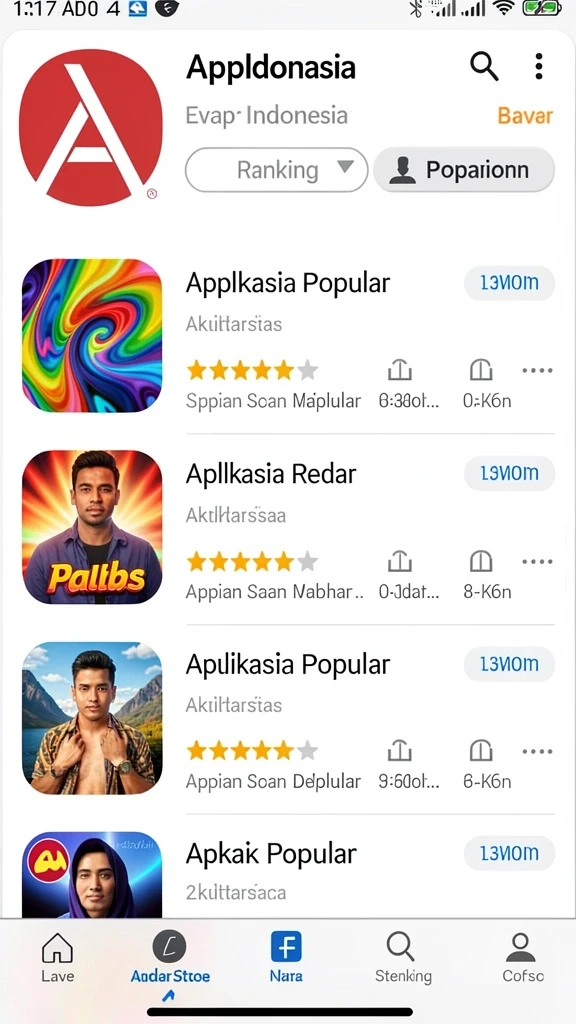Expand the Ranking dropdown

277,170
